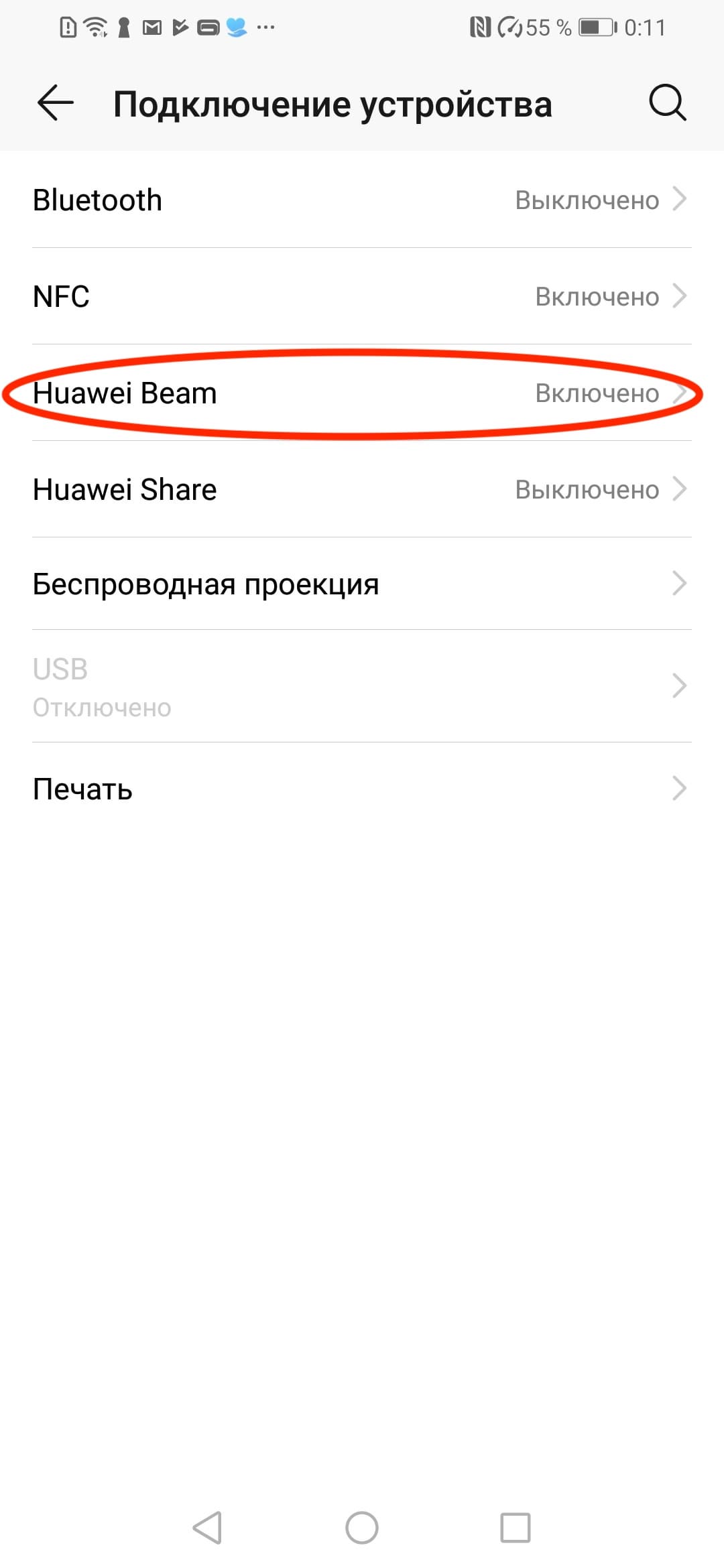Open Huawei Beam settings

(x=362, y=393)
